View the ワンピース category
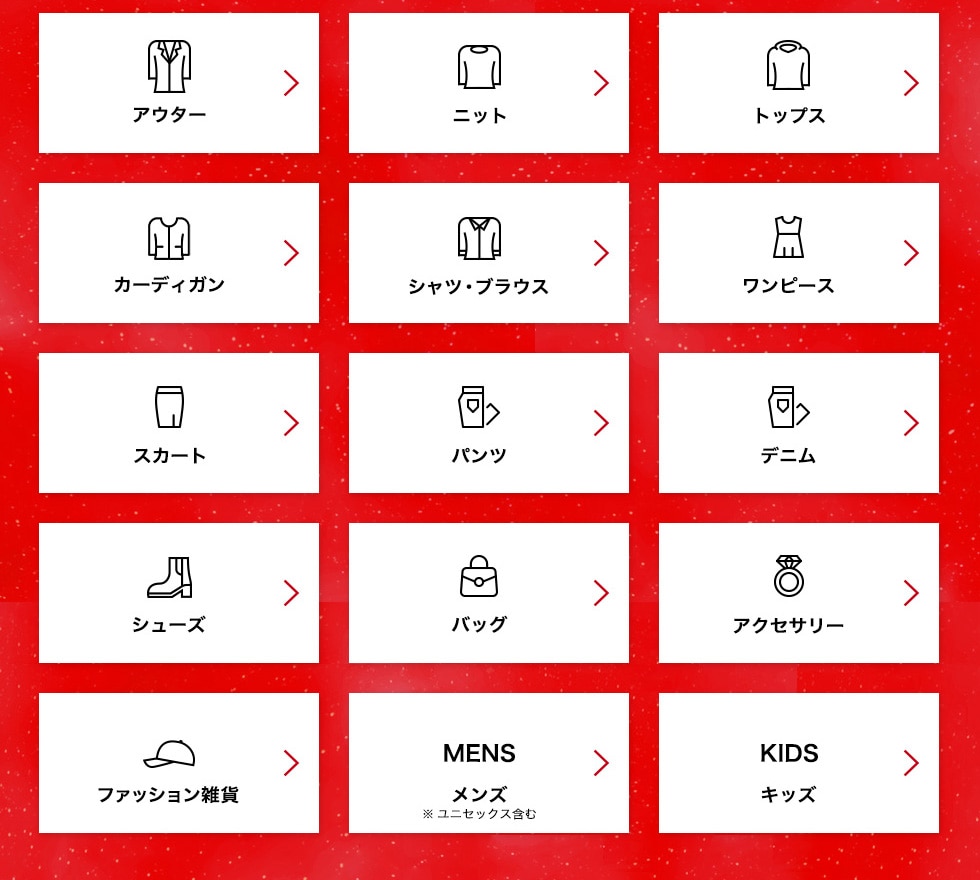This screenshot has height=880, width=980. pos(798,253)
